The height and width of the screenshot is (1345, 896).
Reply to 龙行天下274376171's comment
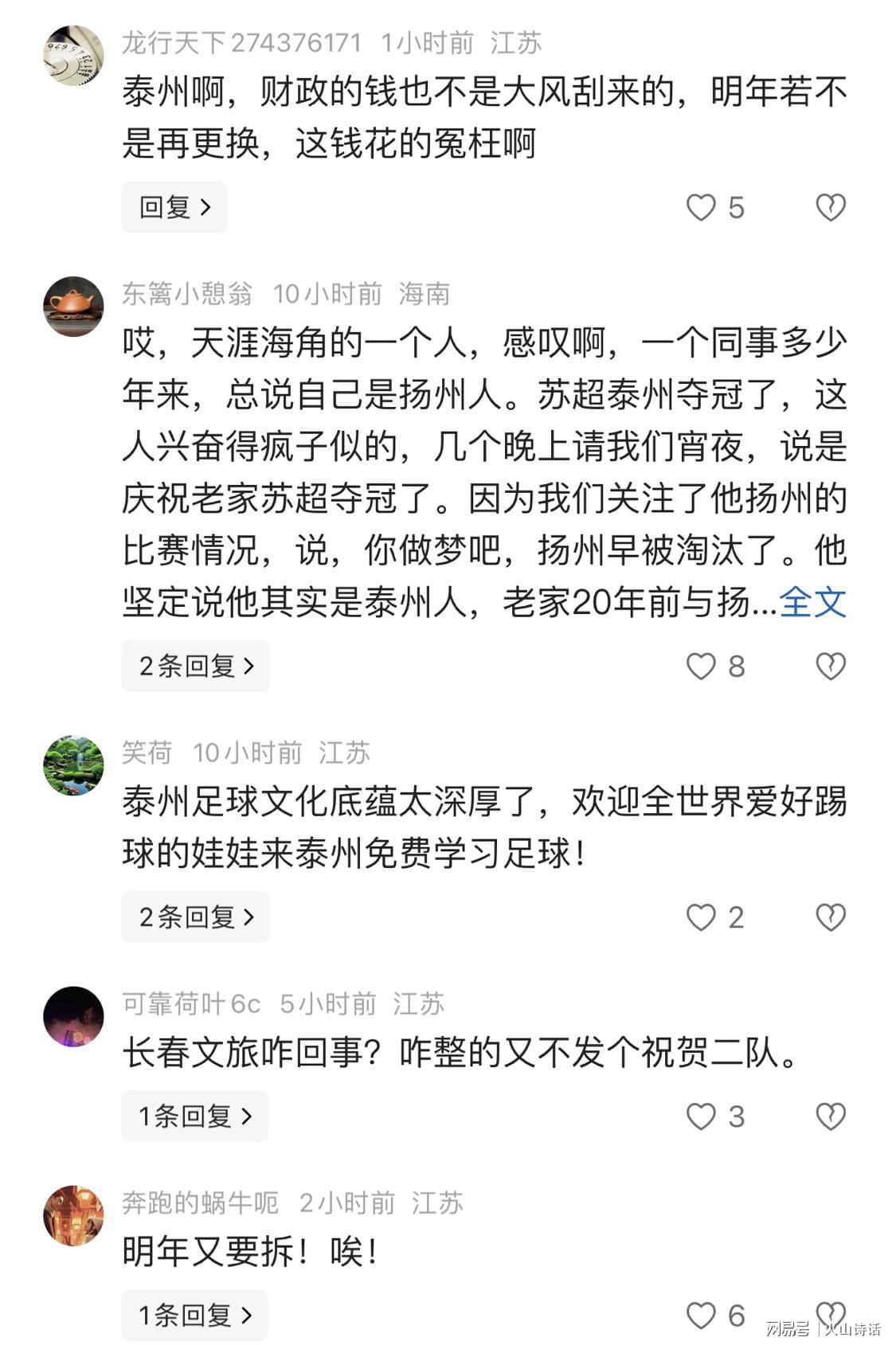point(174,207)
